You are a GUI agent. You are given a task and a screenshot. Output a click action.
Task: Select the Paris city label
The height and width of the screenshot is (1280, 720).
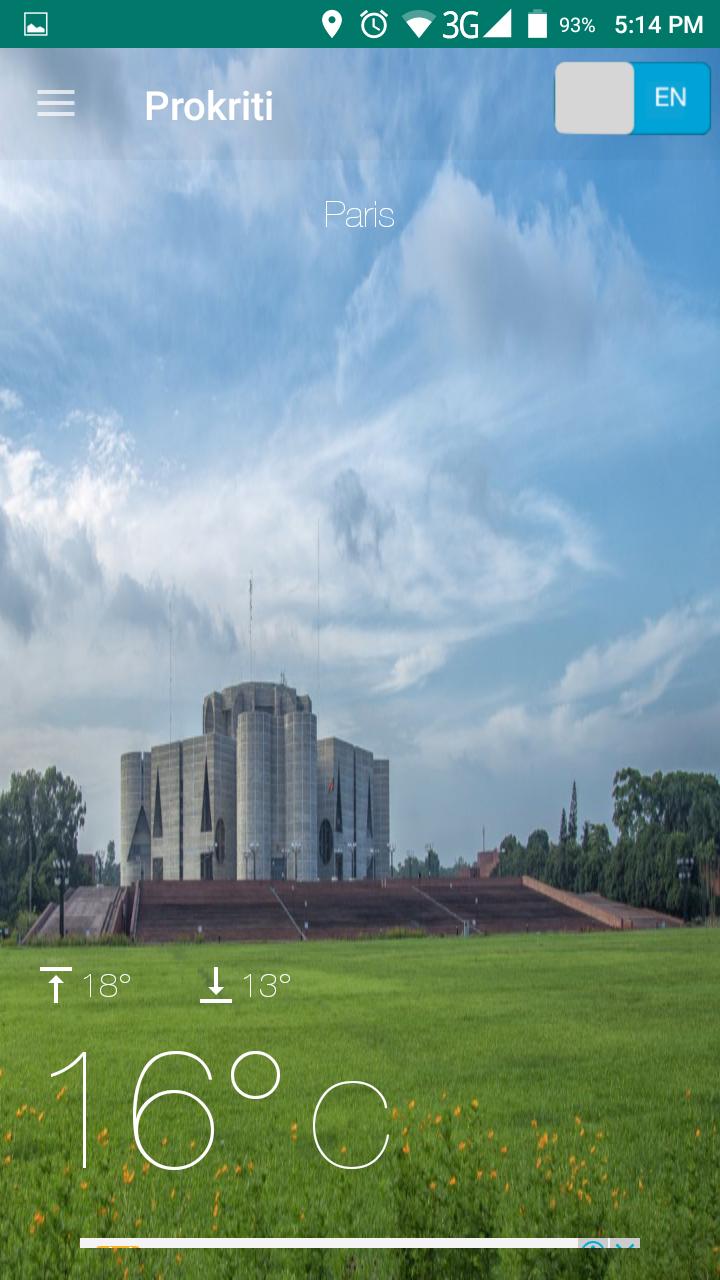coord(362,214)
